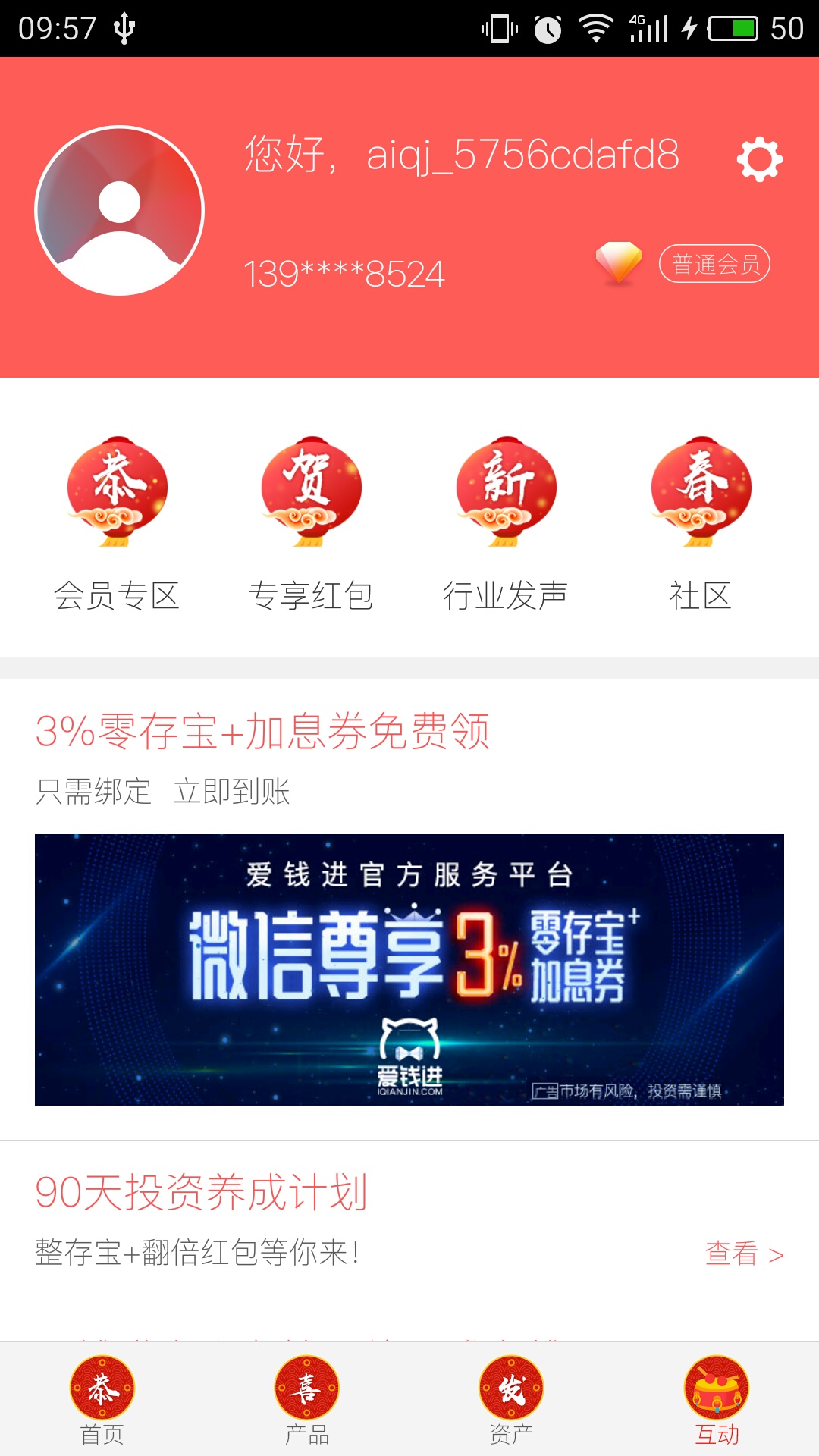Image resolution: width=819 pixels, height=1456 pixels.
Task: Tap the 普通会员 membership badge
Action: coord(715,264)
